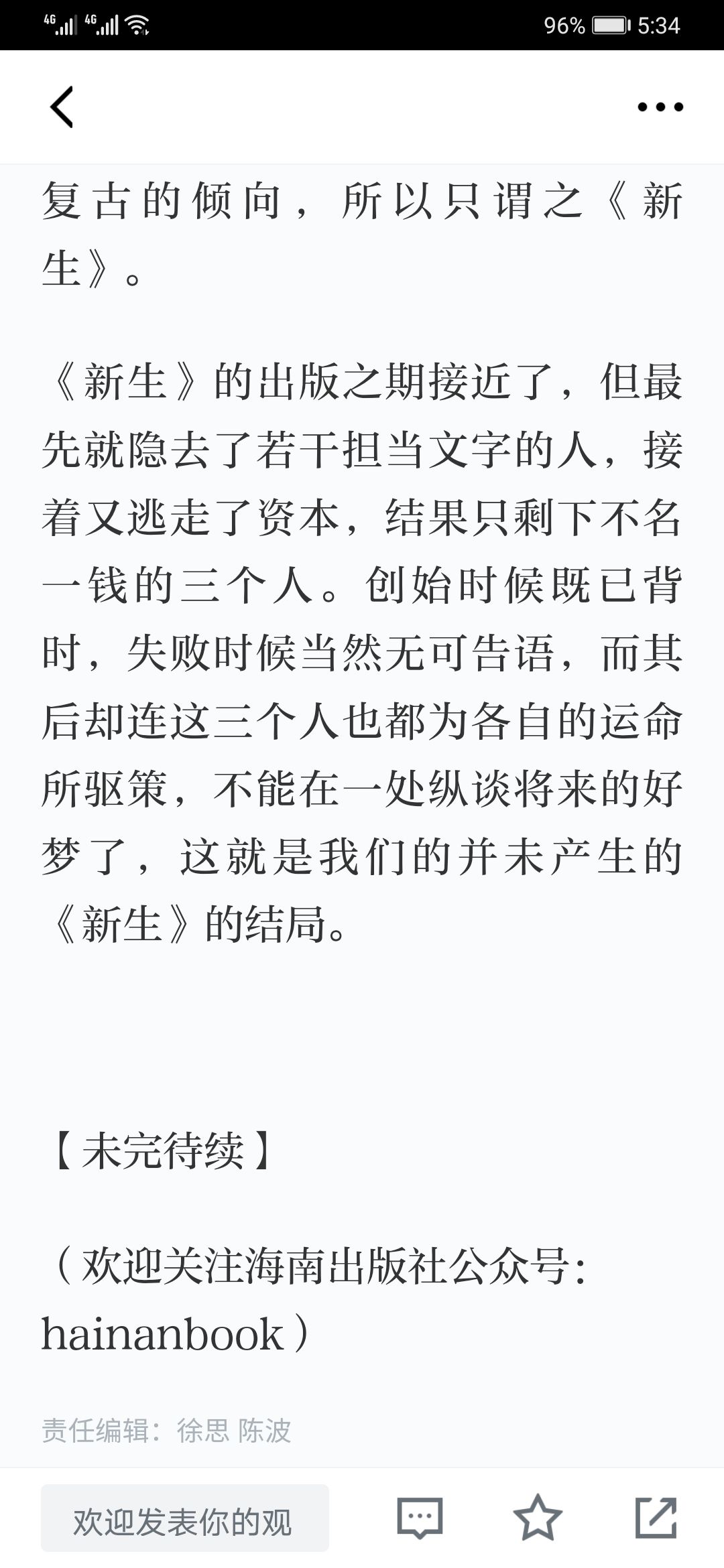Go back using the top-left arrow
724x1568 pixels.
(x=62, y=107)
